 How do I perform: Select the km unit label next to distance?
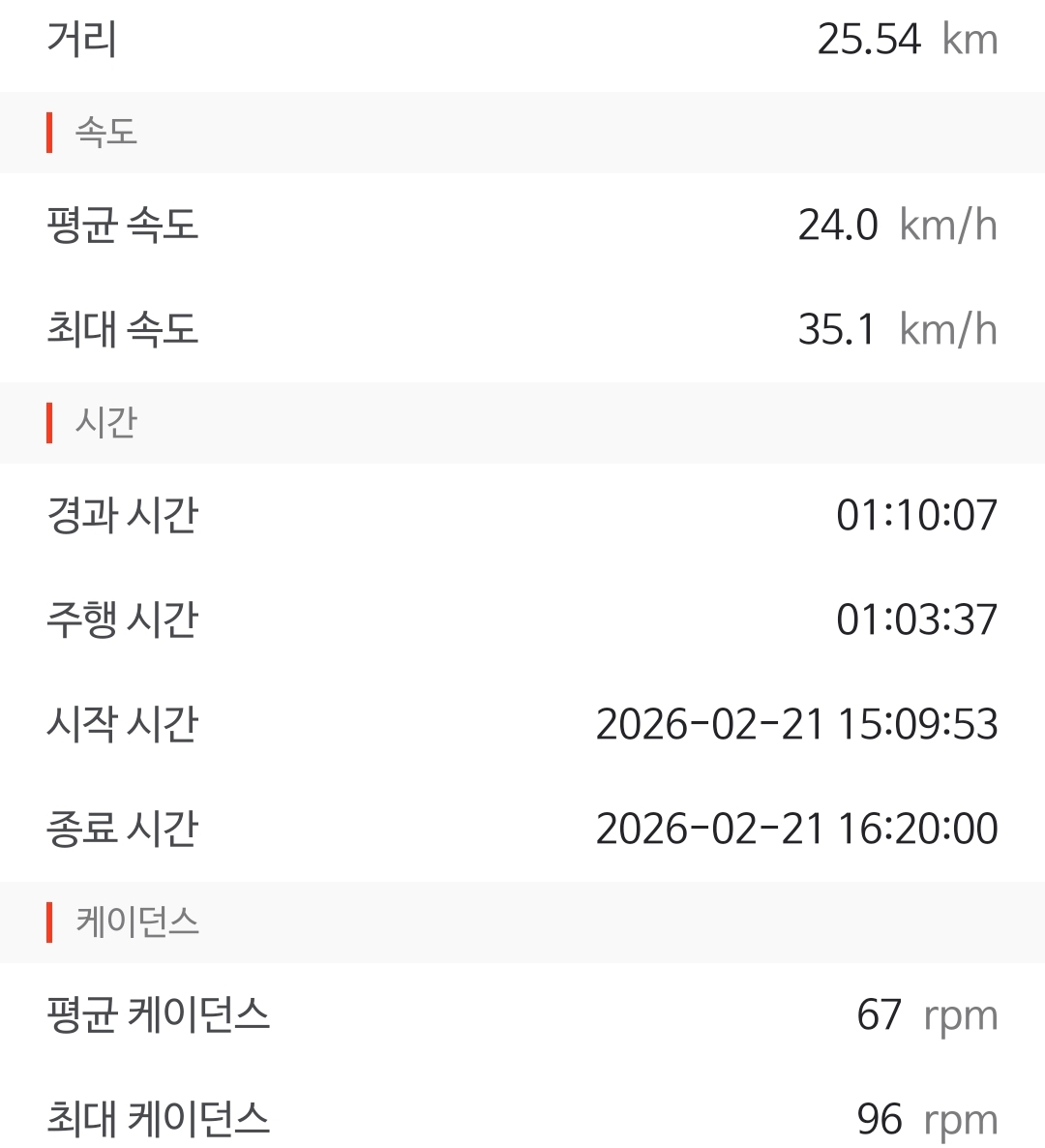[969, 40]
